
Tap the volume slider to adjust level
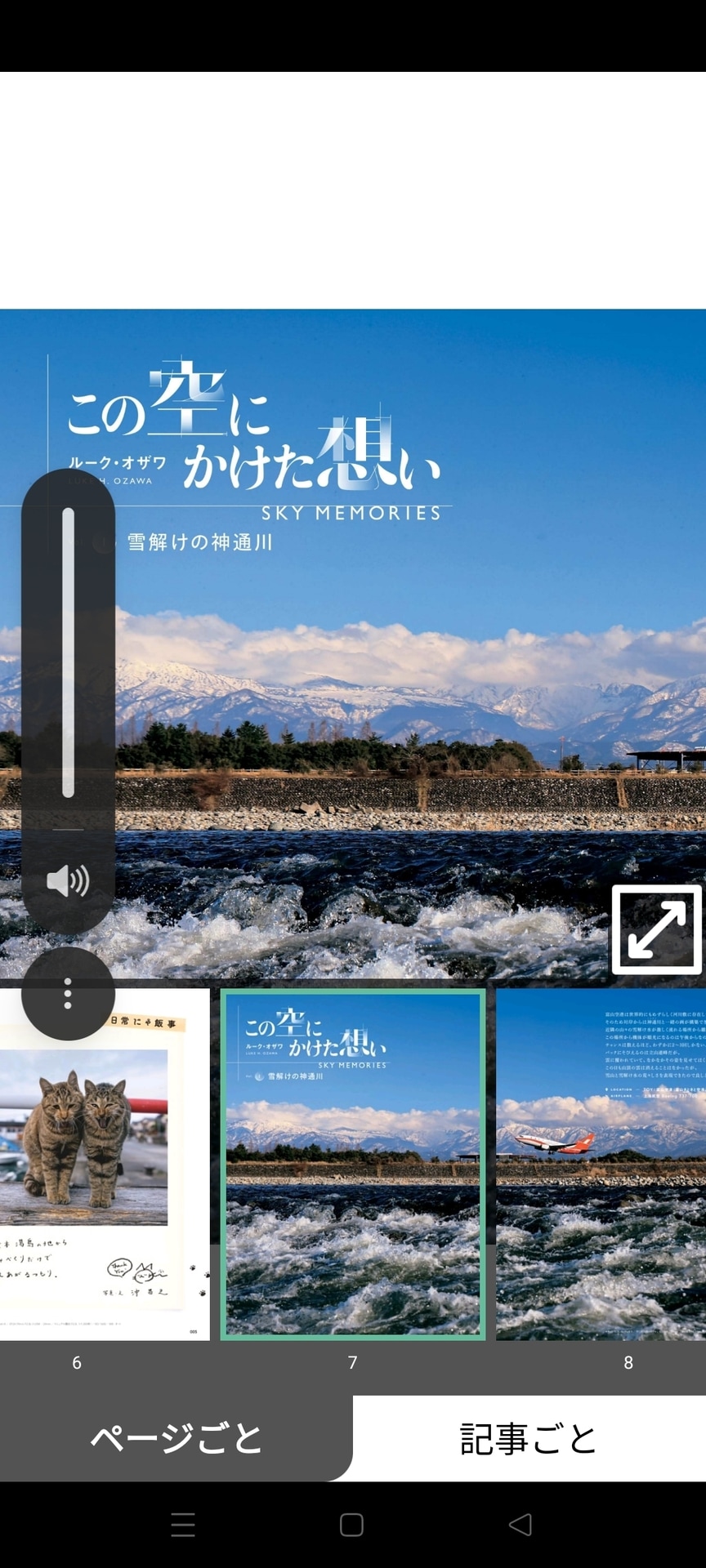[x=69, y=653]
